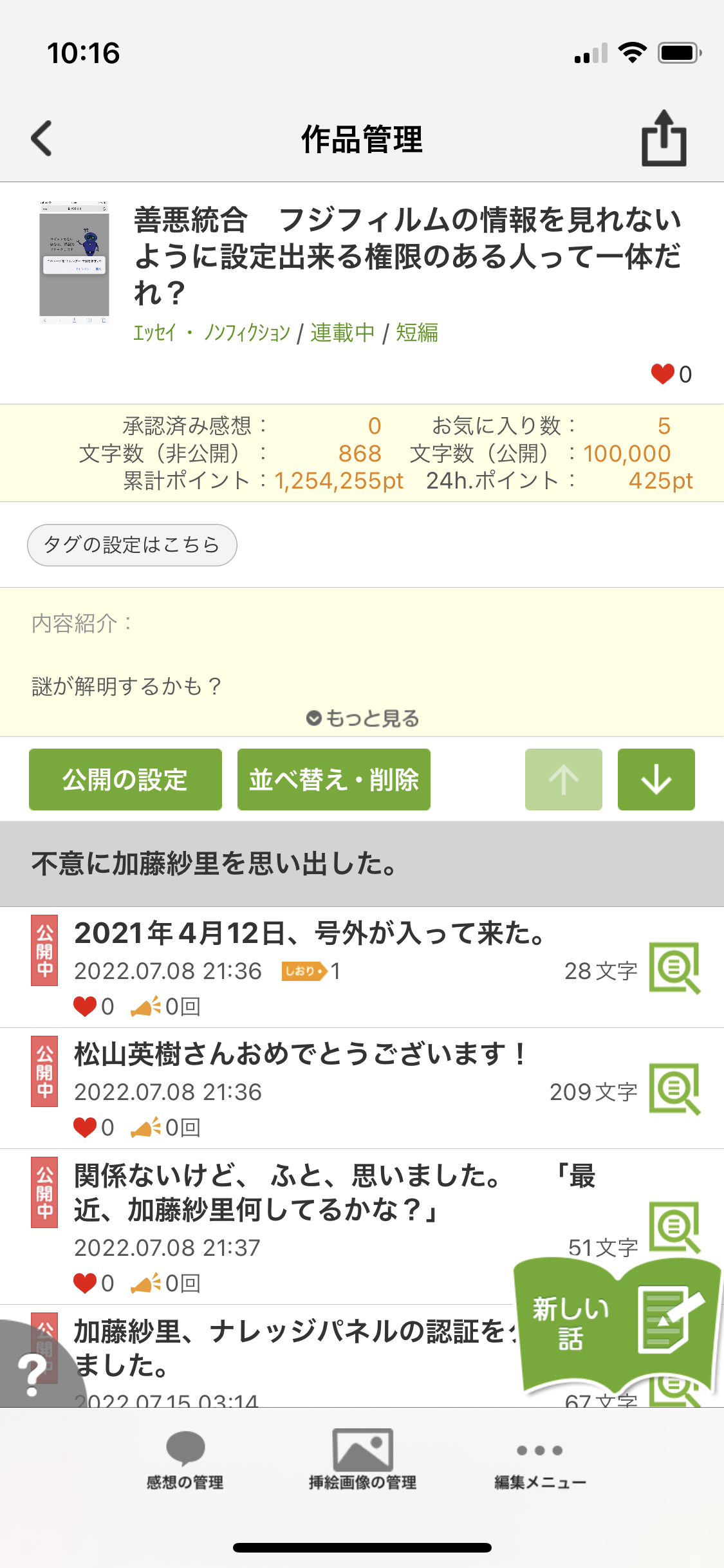Open 公開の設定 publish settings
Screen dimensions: 724x1568
point(125,779)
